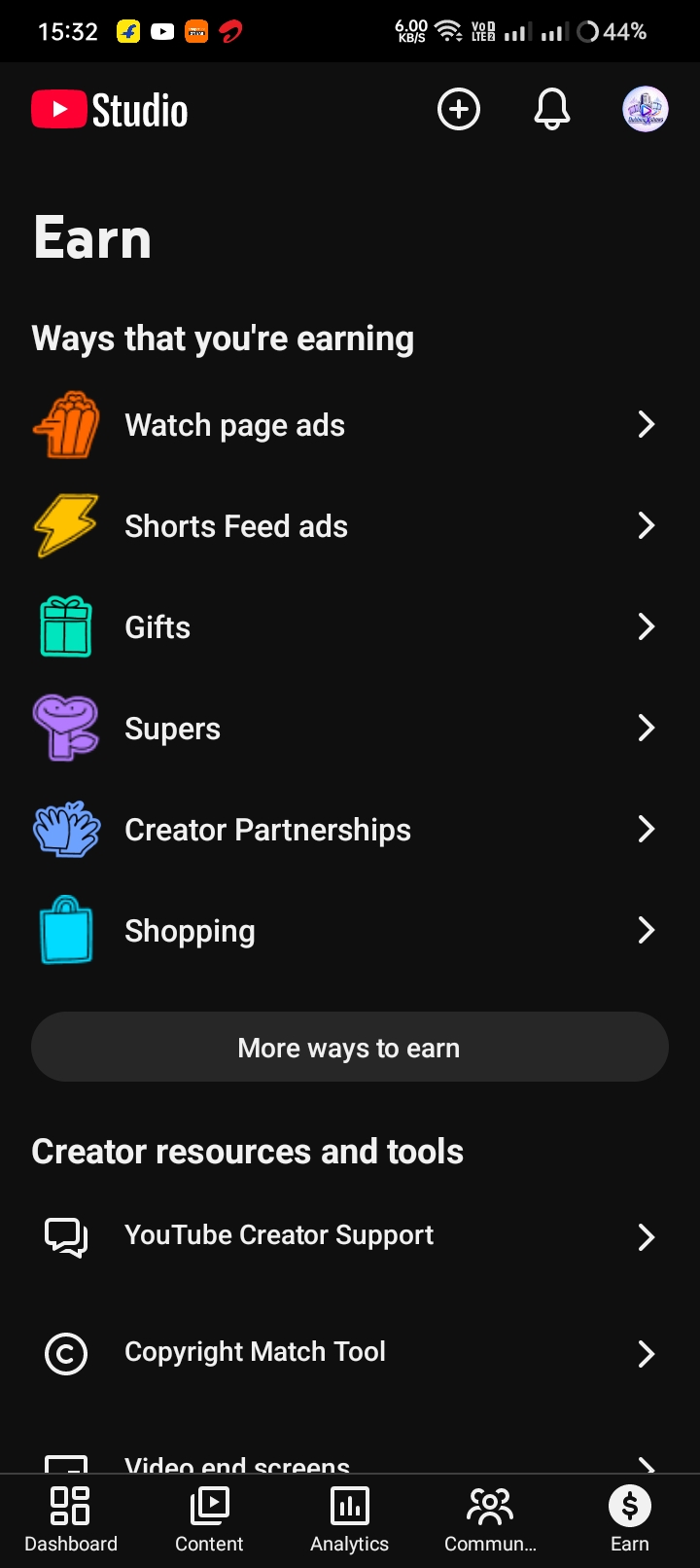Open Watch page ads earnings
This screenshot has width=700, height=1568.
350,425
